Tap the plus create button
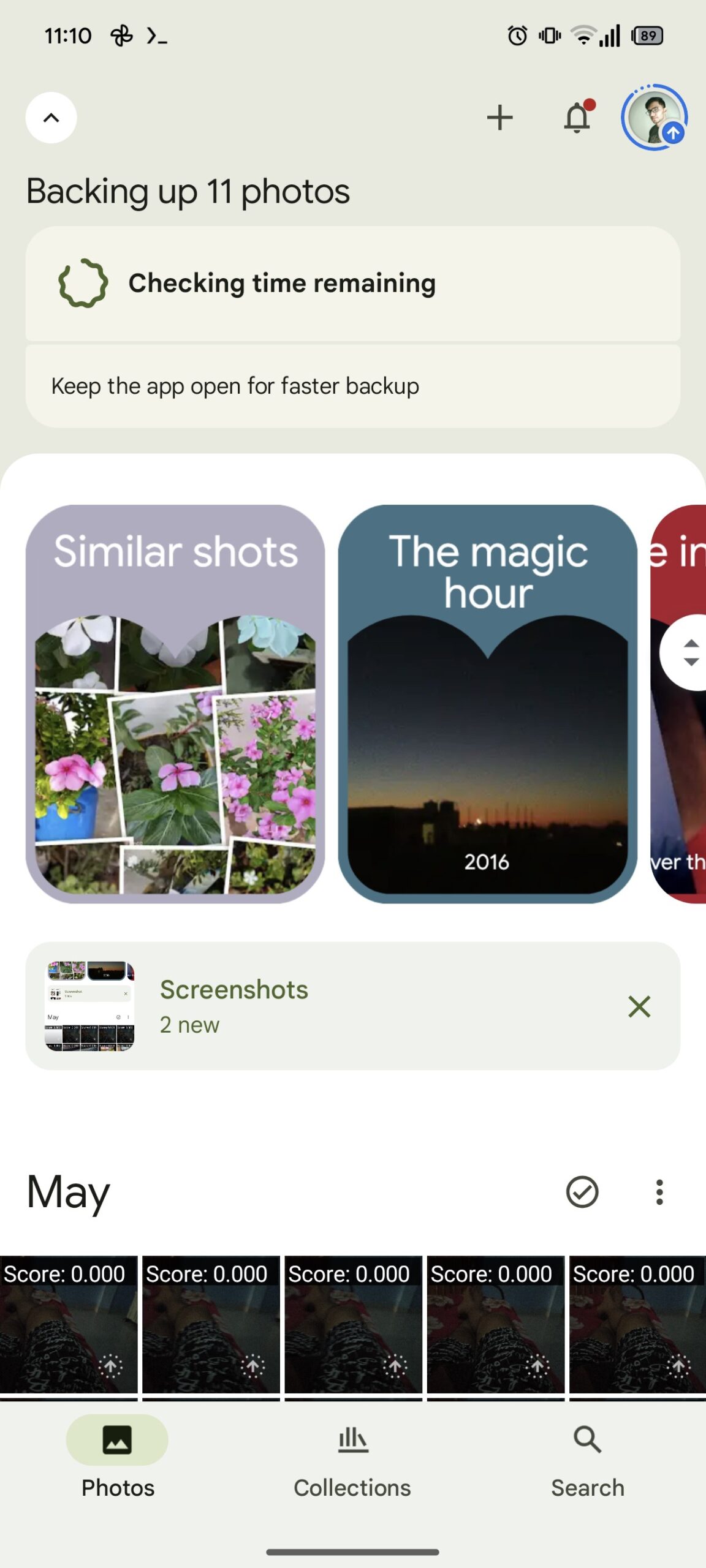 coord(499,118)
